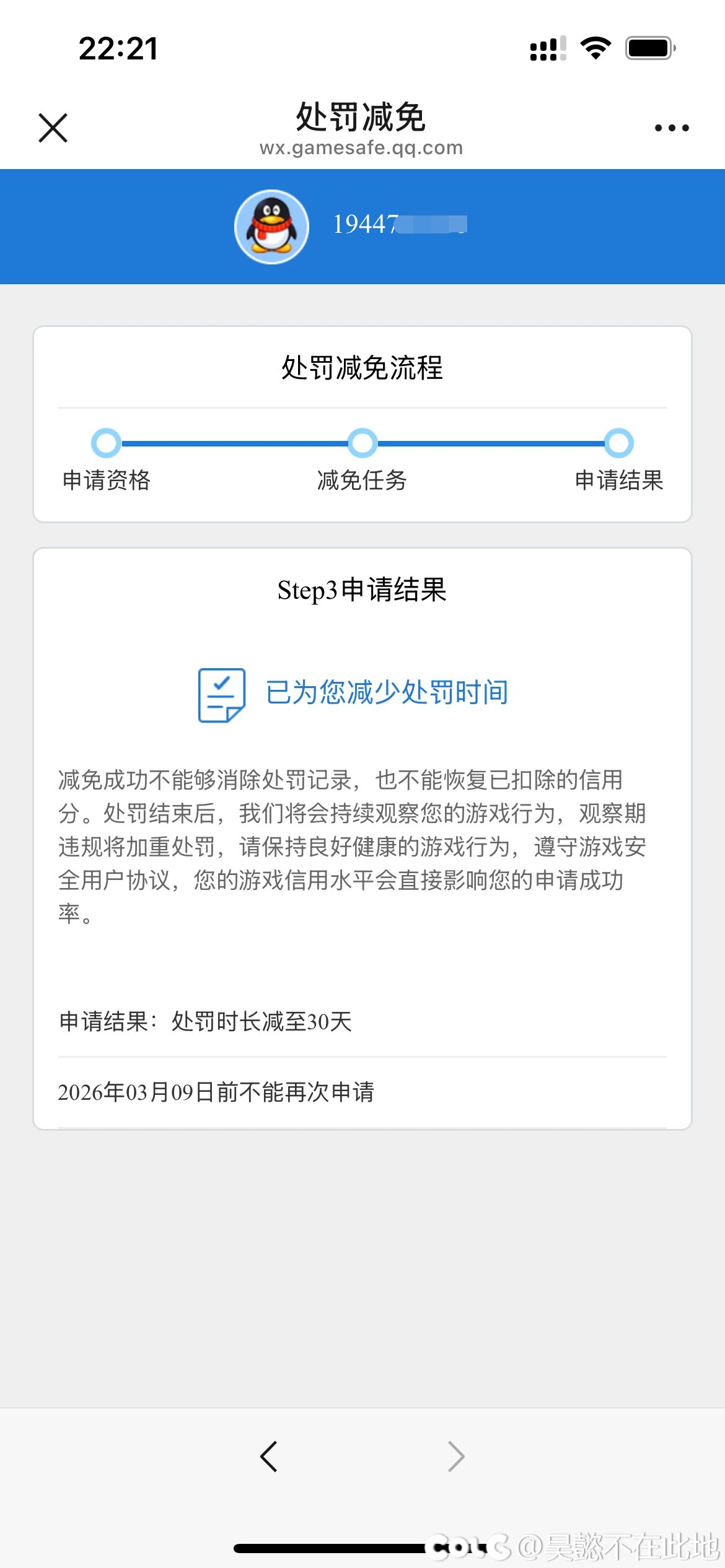Go back to the previous web page
The width and height of the screenshot is (725, 1568).
[x=269, y=1456]
